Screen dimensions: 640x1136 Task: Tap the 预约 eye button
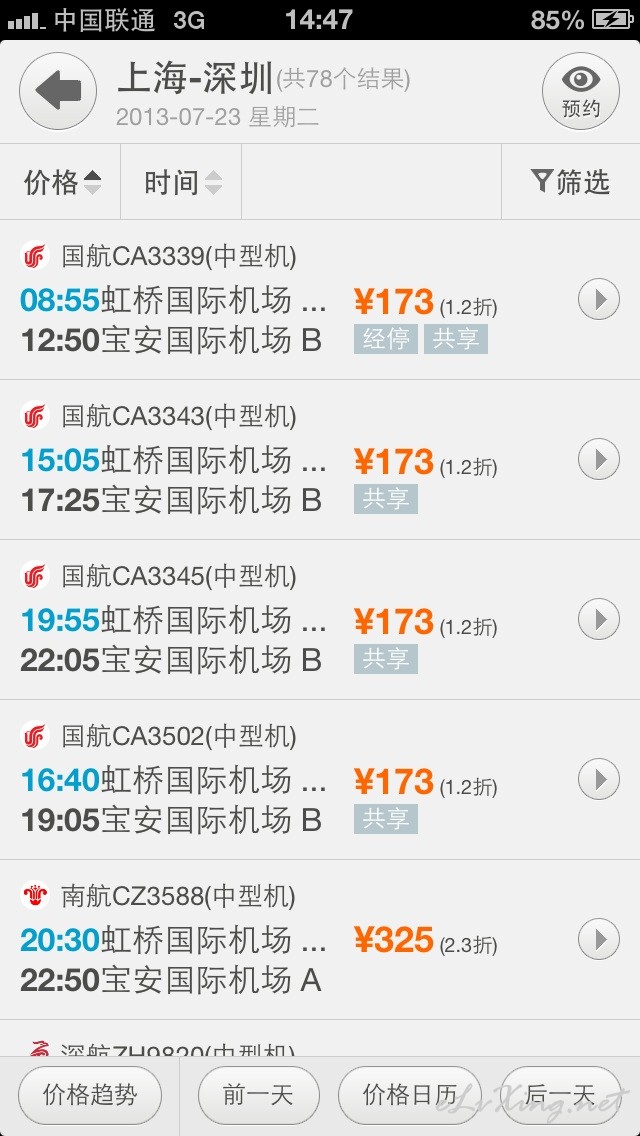coord(581,91)
